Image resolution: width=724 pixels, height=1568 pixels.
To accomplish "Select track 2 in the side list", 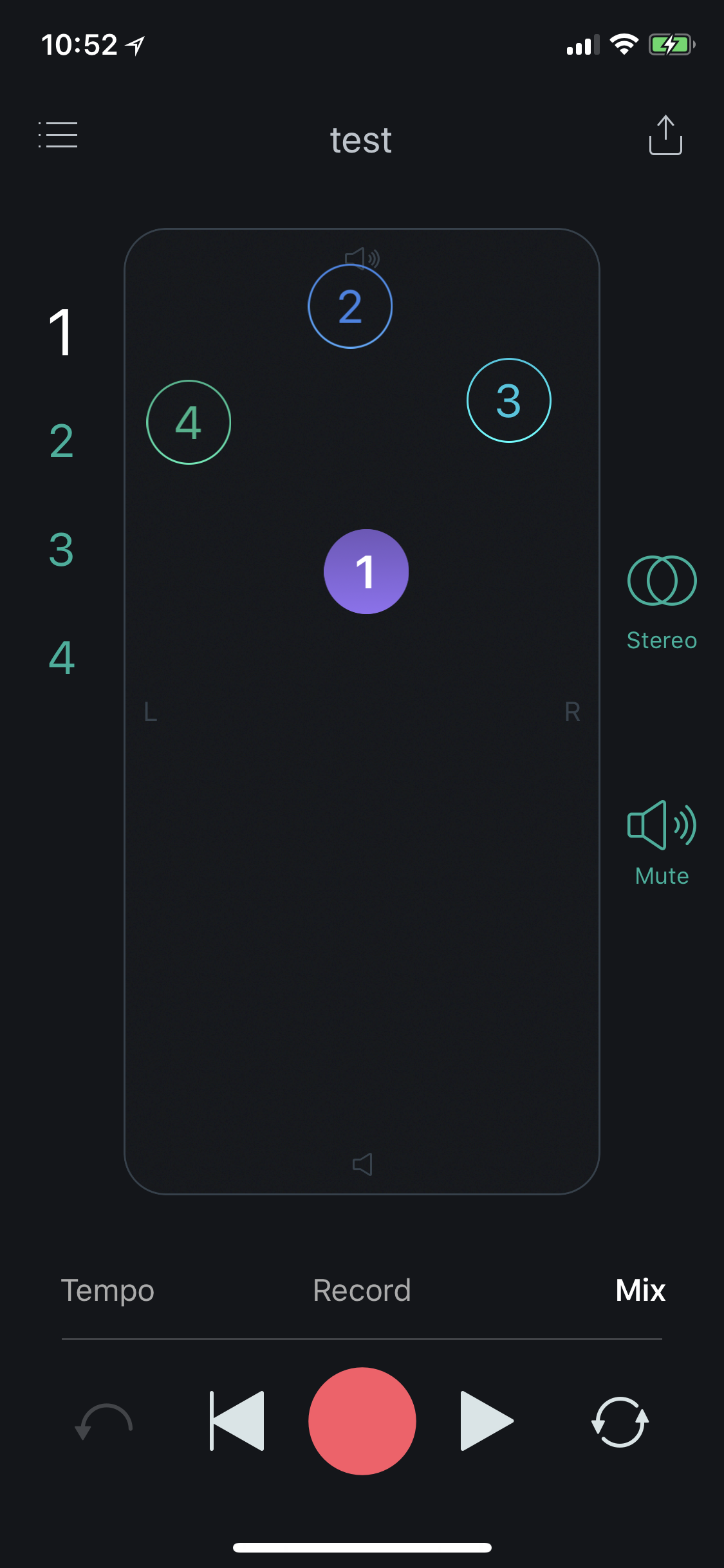I will 61,442.
